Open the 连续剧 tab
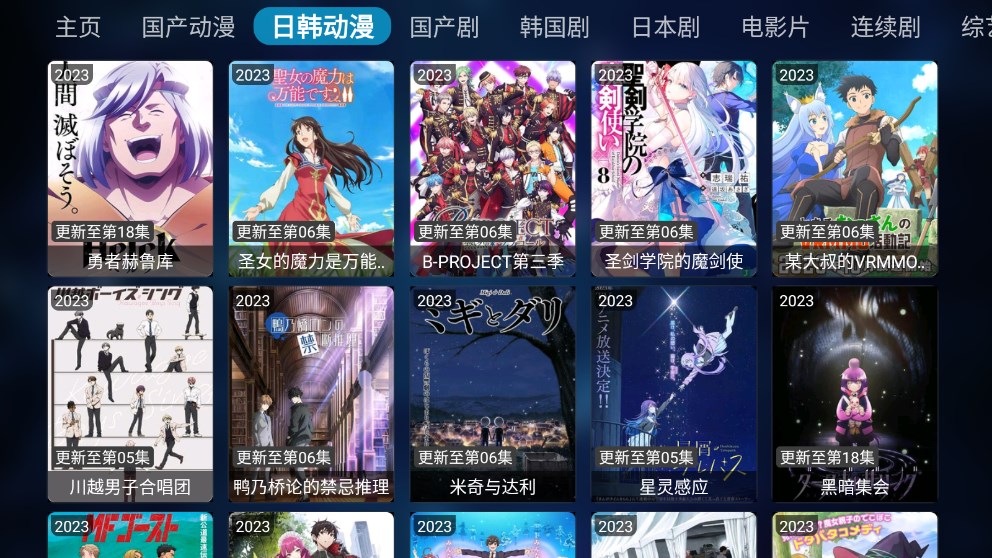This screenshot has height=558, width=992. (x=885, y=27)
